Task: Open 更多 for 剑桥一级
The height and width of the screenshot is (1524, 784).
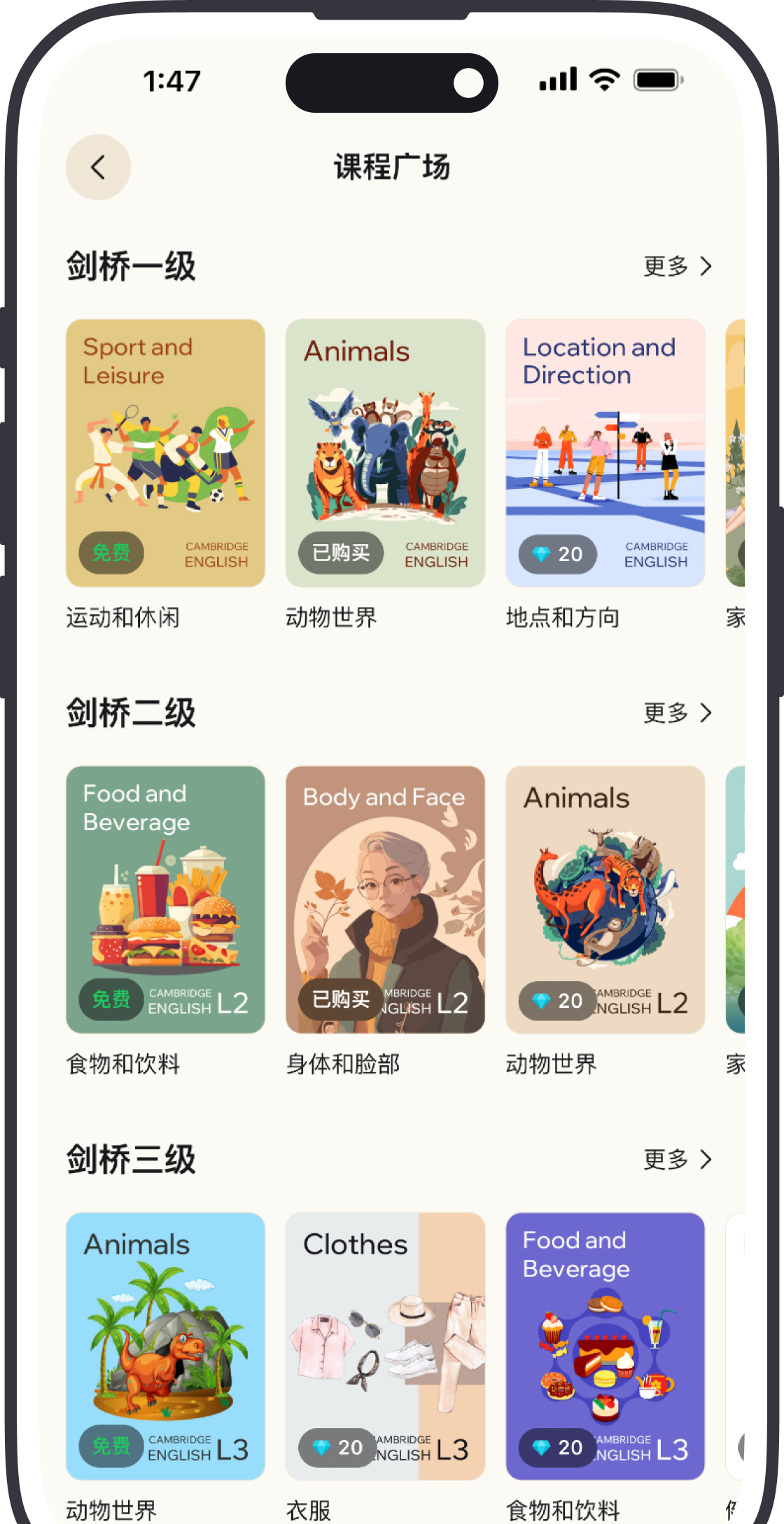Action: click(x=676, y=266)
